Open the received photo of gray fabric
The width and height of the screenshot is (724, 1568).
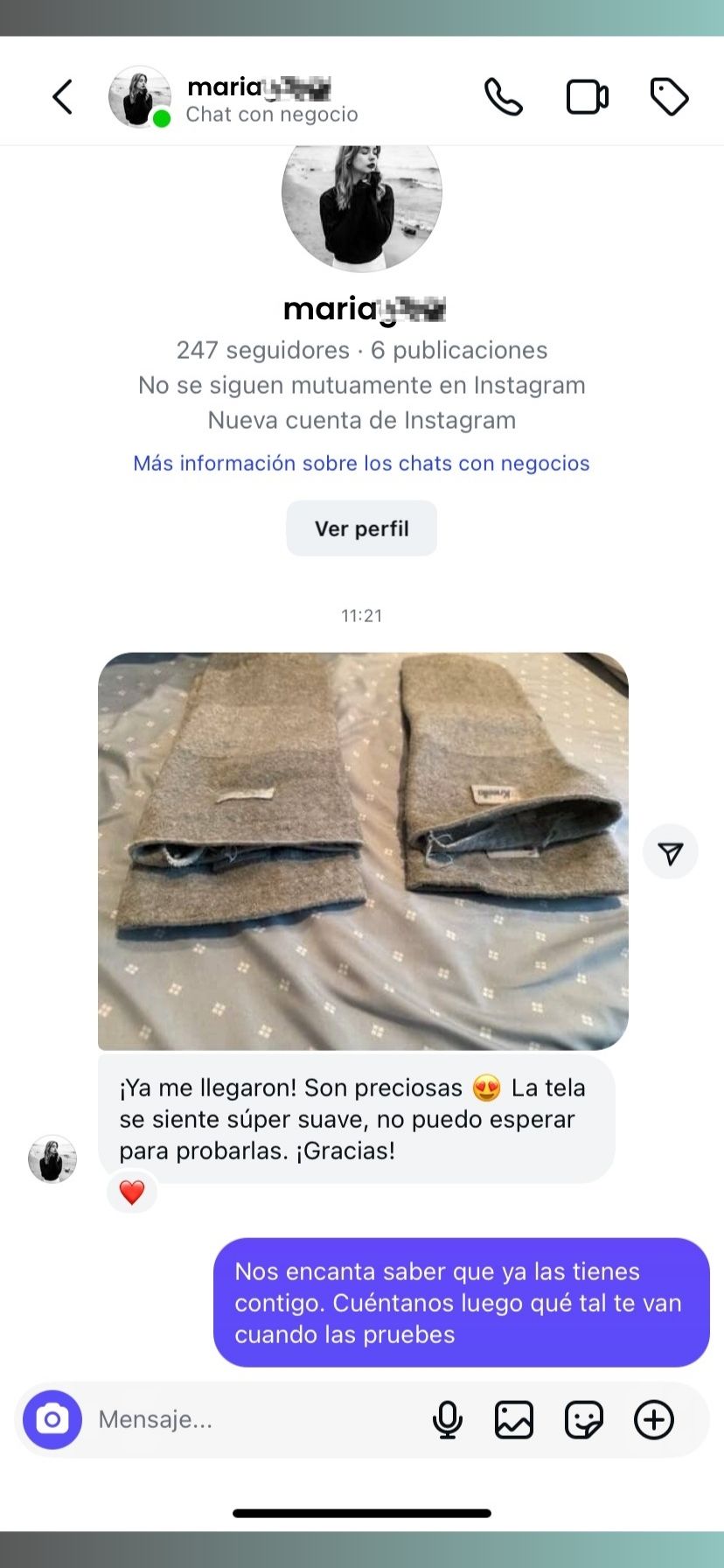363,850
